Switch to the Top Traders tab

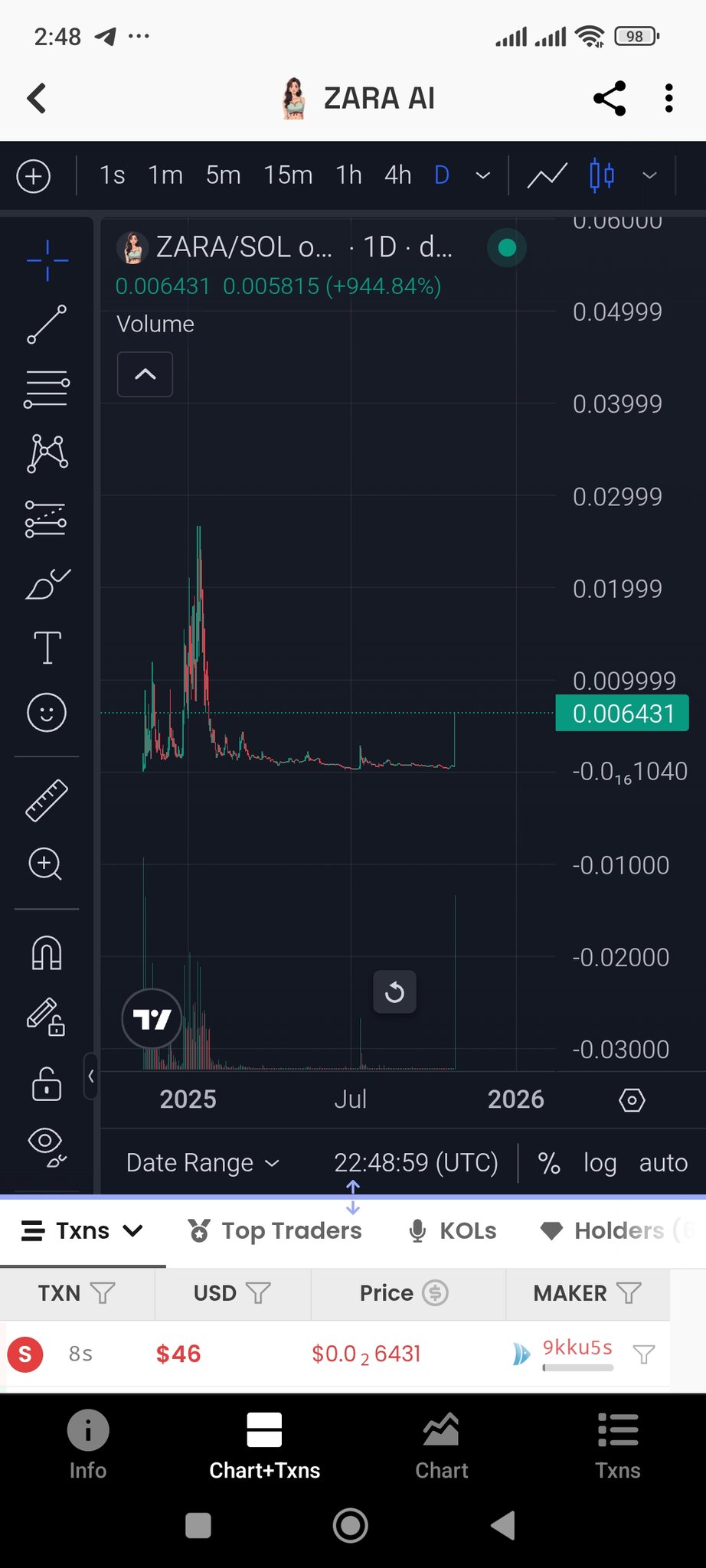point(276,1230)
